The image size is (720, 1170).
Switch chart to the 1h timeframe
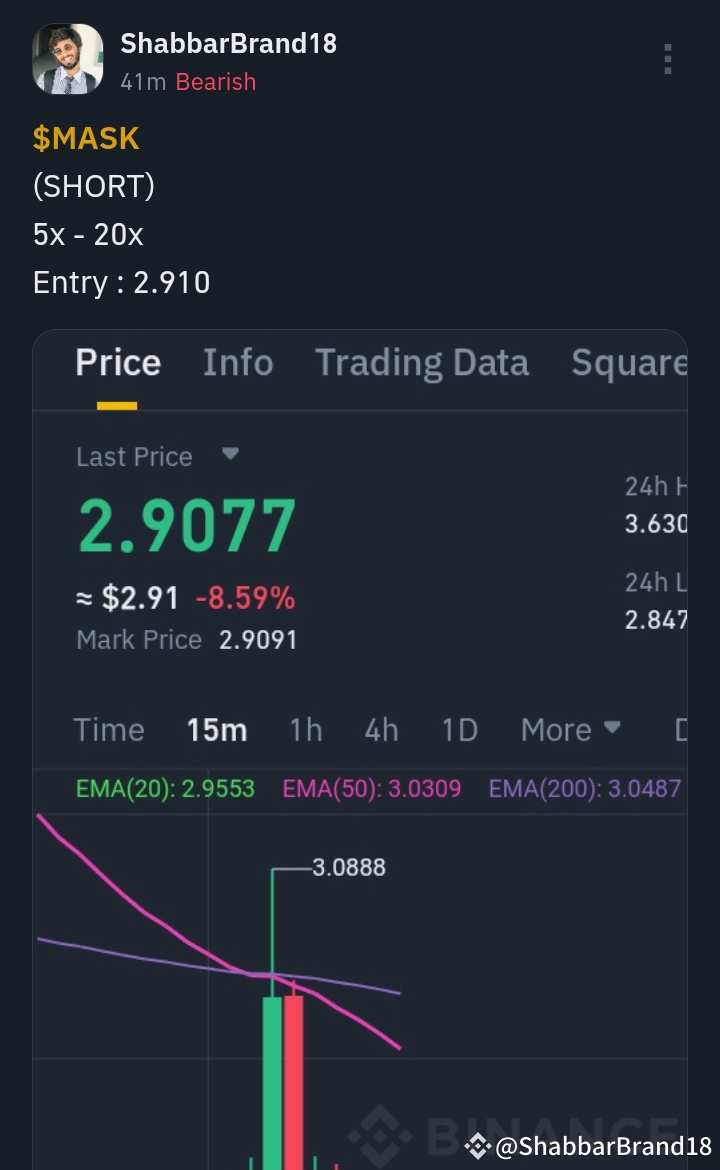coord(305,730)
